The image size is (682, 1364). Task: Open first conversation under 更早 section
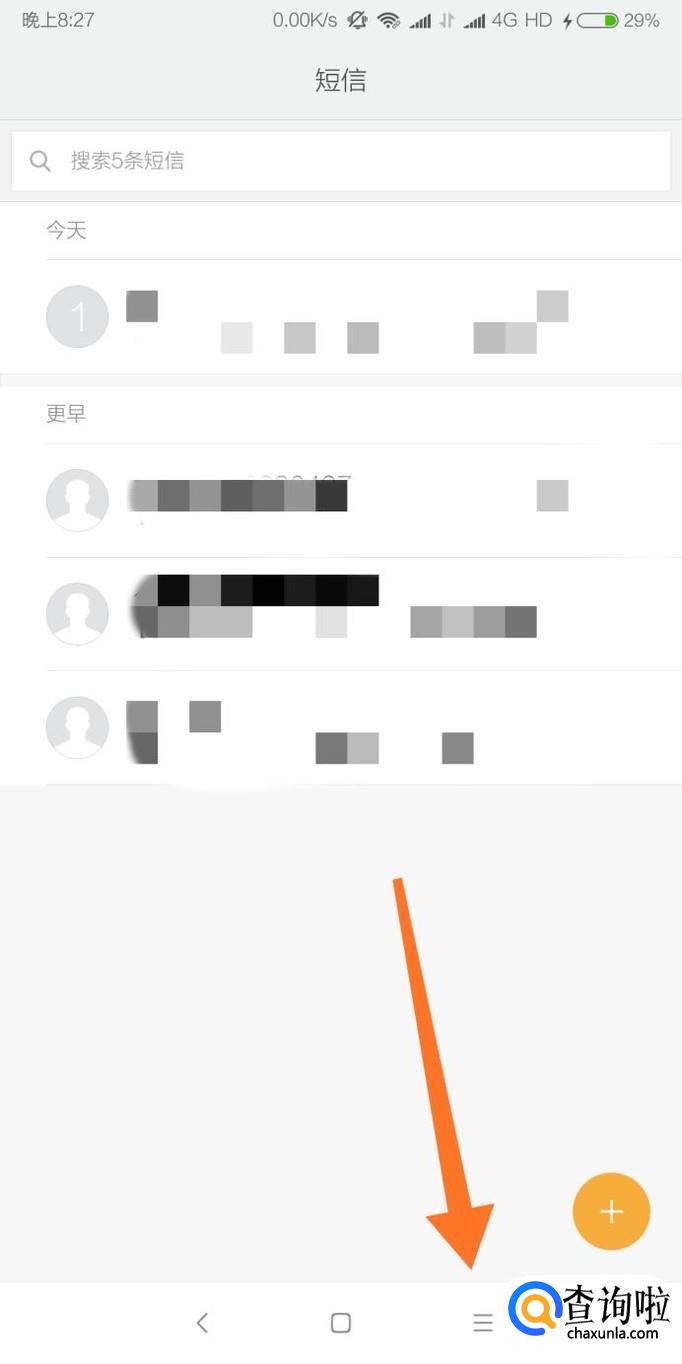(340, 500)
